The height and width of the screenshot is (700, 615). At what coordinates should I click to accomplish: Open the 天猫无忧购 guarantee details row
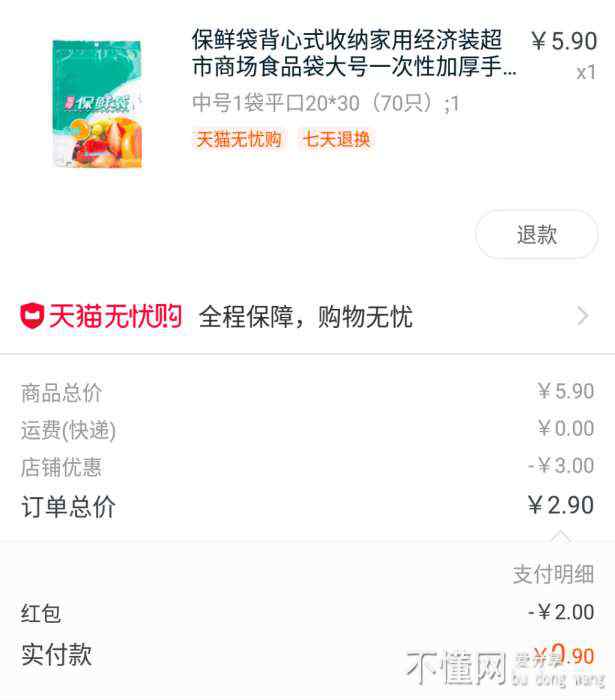click(307, 317)
